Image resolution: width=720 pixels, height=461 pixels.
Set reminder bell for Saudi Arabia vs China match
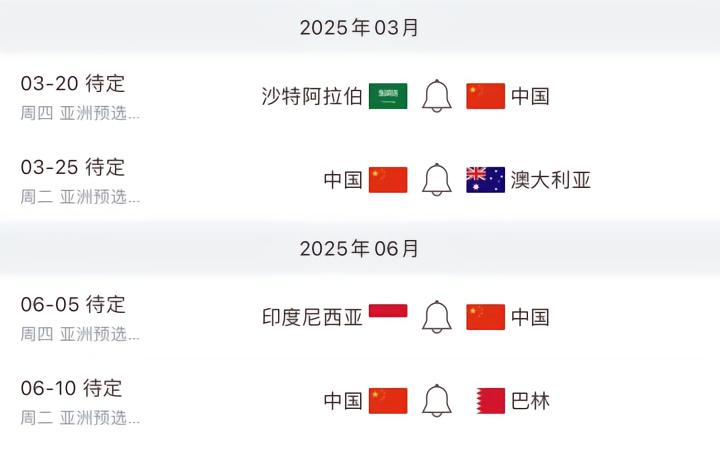(436, 96)
